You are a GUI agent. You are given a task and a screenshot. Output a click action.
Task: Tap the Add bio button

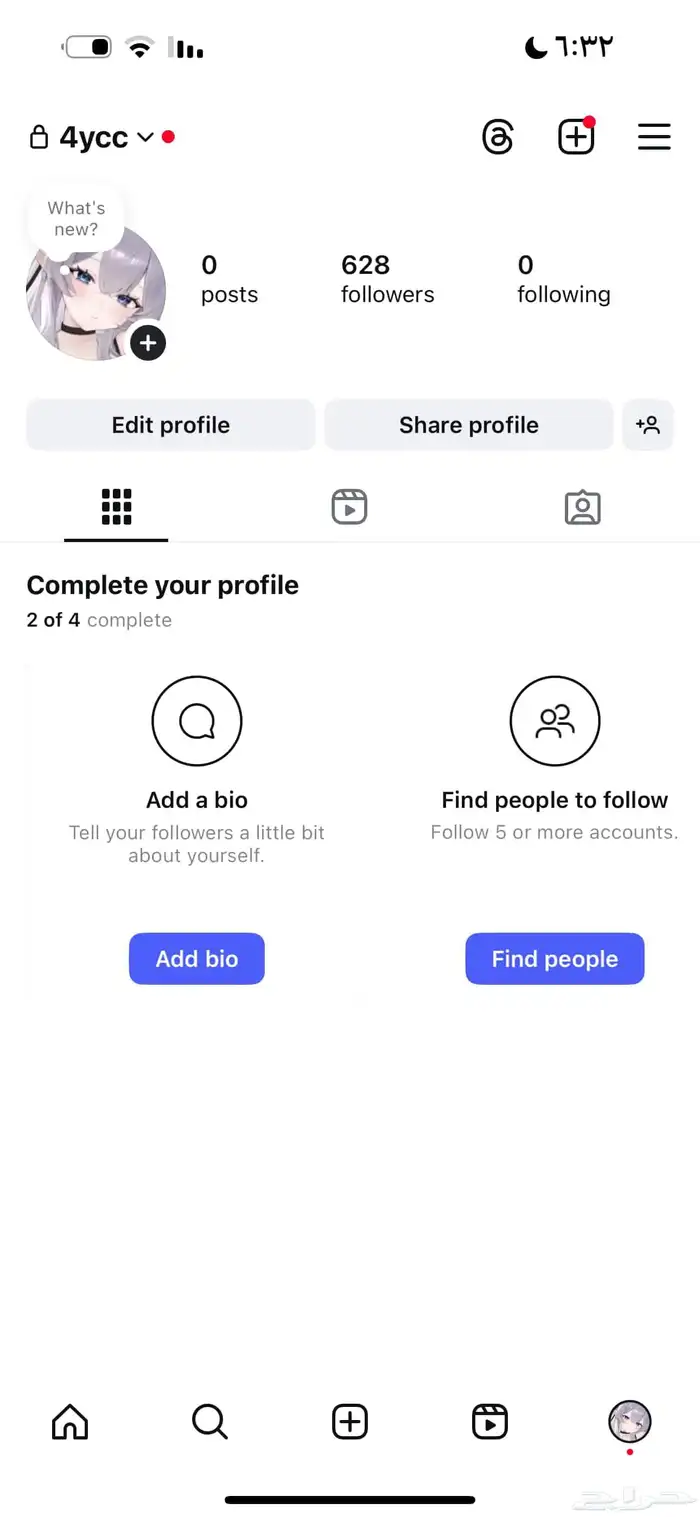pyautogui.click(x=197, y=959)
